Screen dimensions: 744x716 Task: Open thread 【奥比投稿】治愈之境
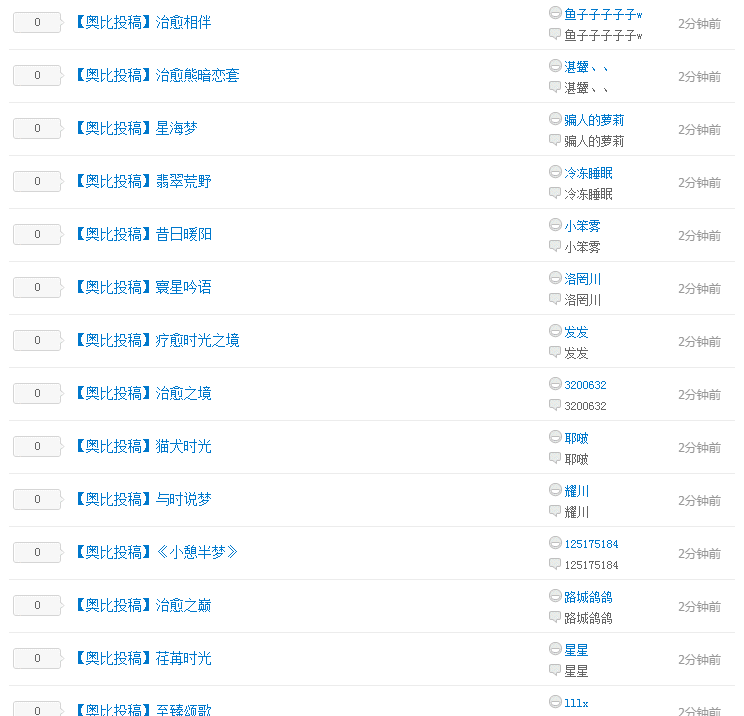[143, 393]
